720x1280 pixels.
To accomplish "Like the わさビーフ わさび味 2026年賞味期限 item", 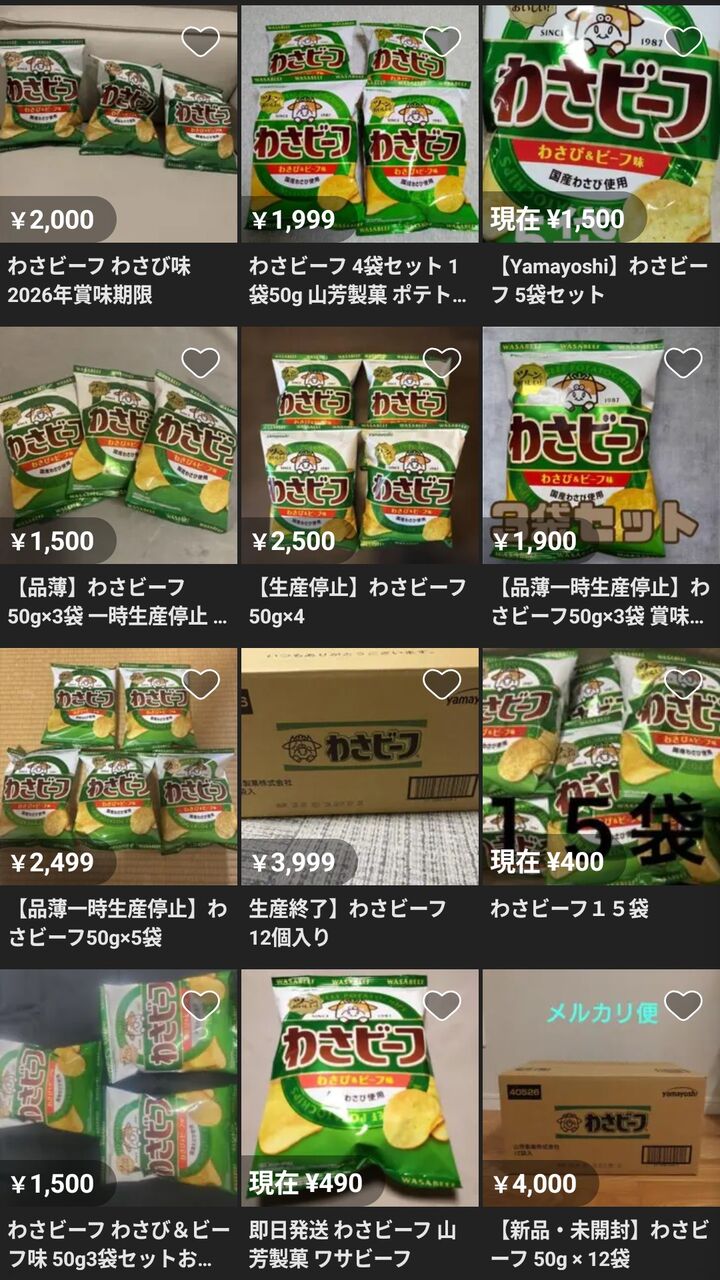I will [x=200, y=41].
